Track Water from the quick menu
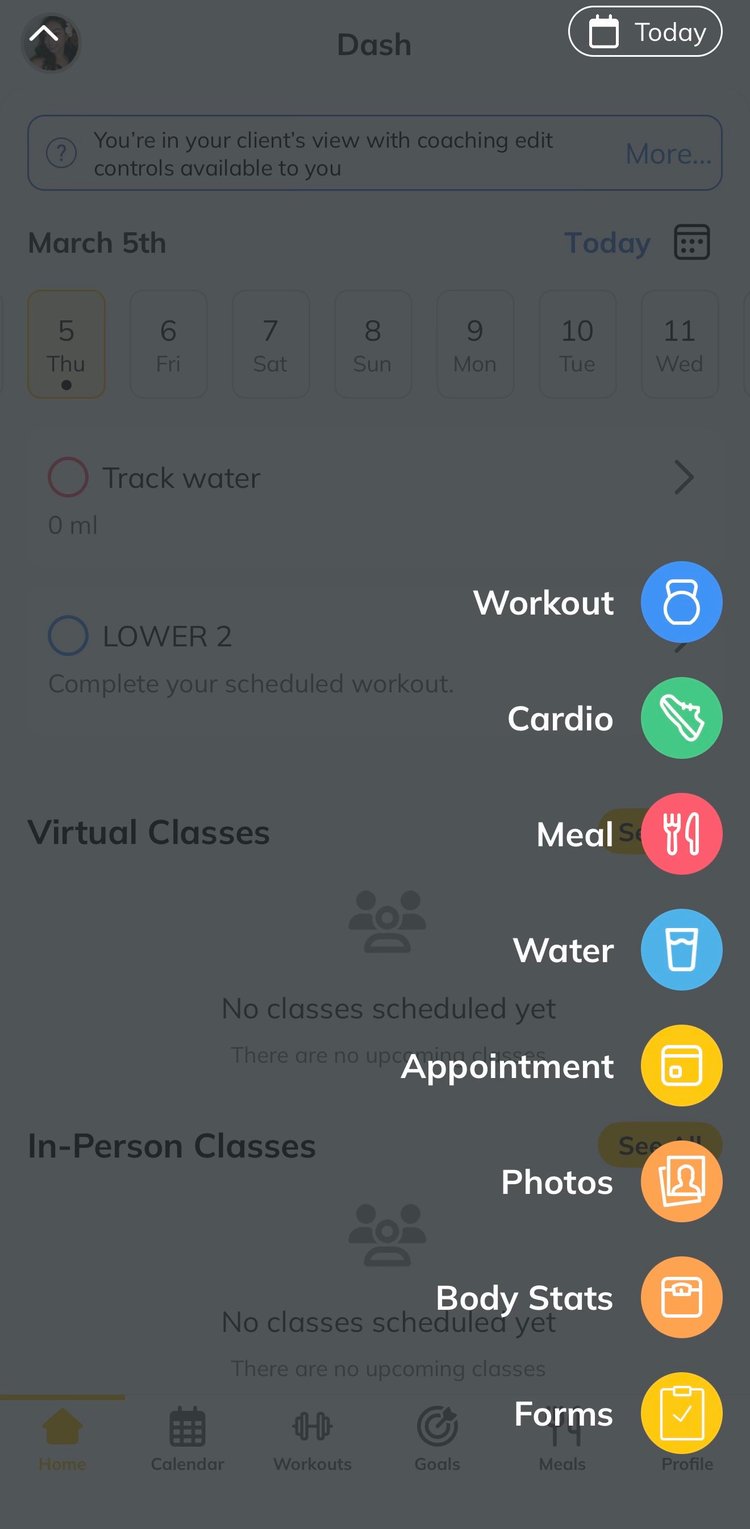The height and width of the screenshot is (1529, 750). click(x=681, y=950)
